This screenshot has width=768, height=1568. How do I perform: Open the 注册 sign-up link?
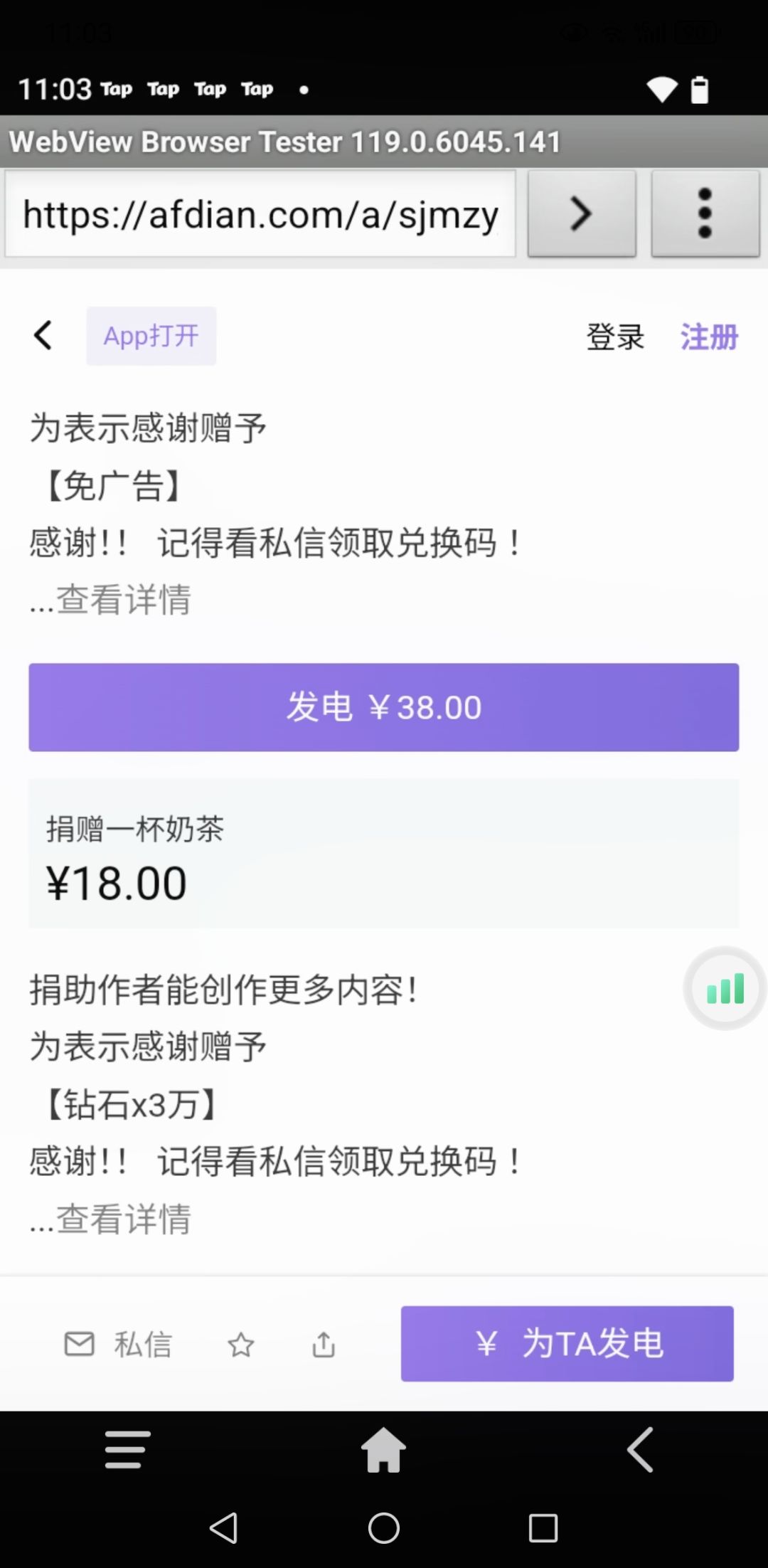[709, 337]
